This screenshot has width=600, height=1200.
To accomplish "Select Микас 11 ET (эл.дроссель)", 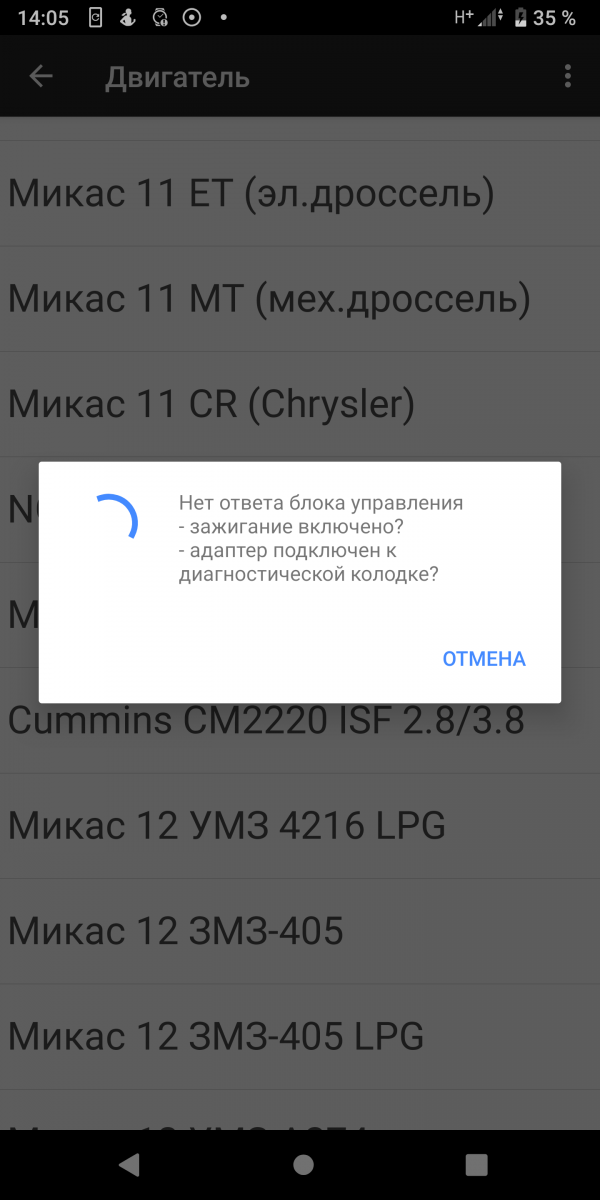I will coord(300,194).
